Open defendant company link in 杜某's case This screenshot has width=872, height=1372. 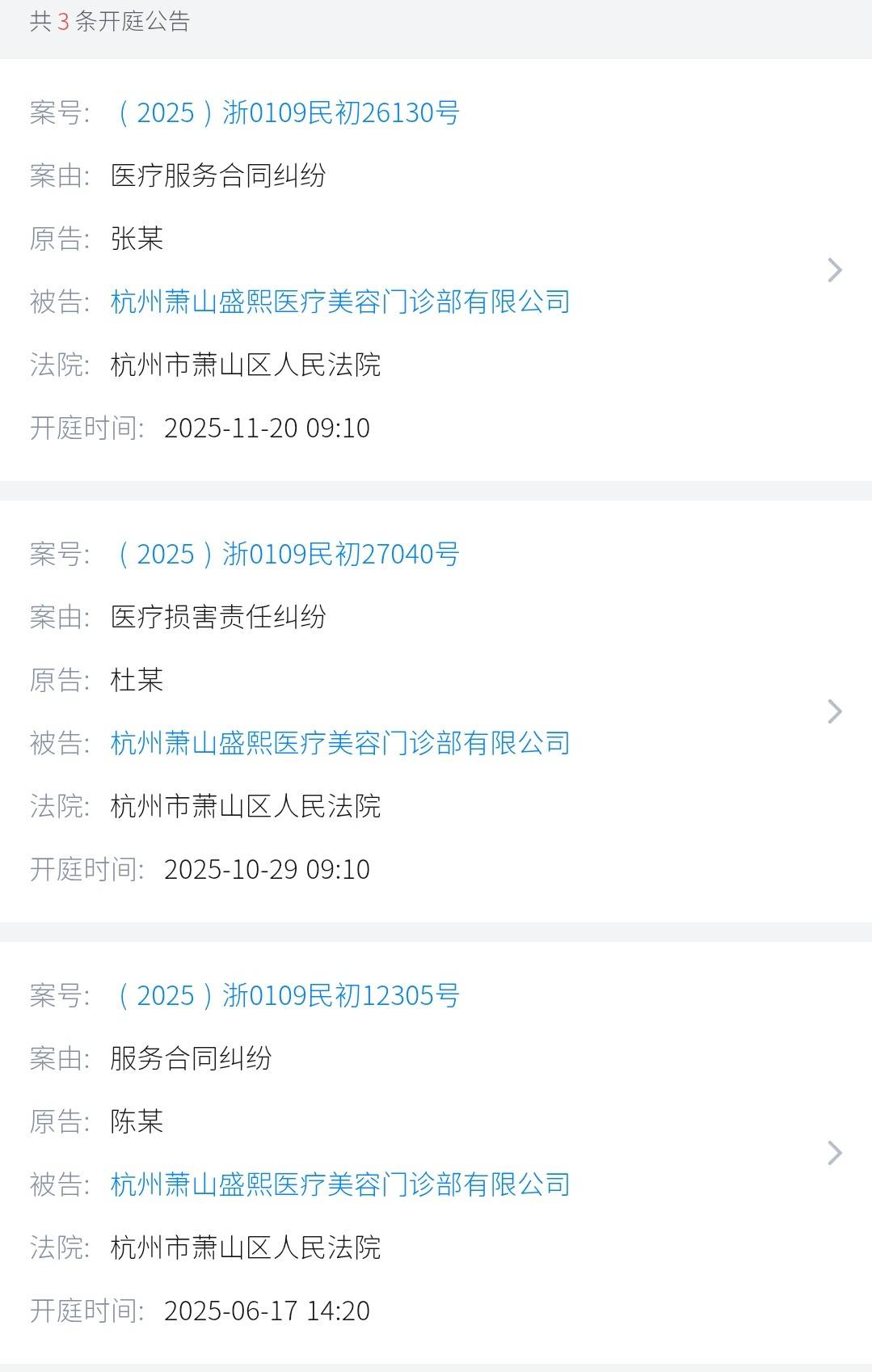(339, 743)
